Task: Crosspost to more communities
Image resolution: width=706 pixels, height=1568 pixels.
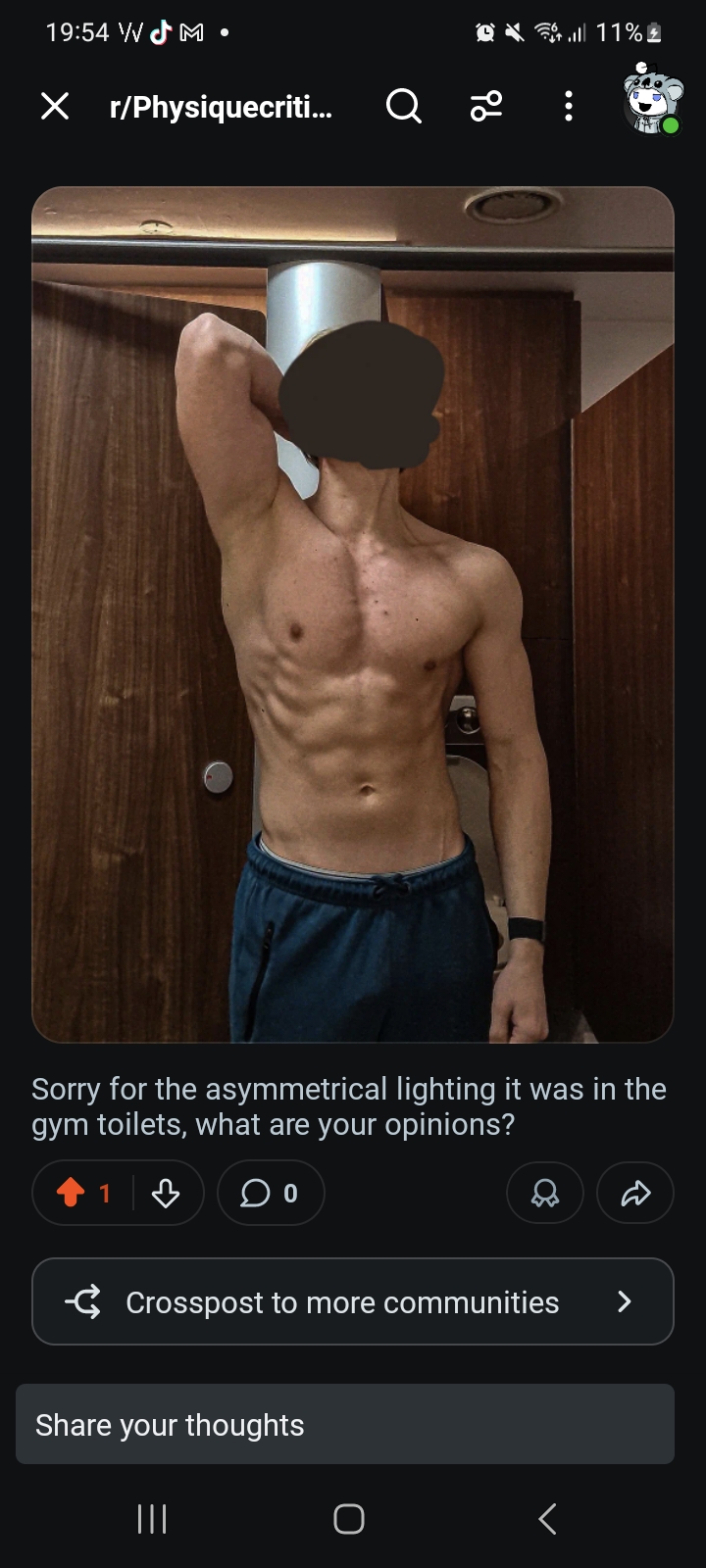Action: click(353, 1301)
